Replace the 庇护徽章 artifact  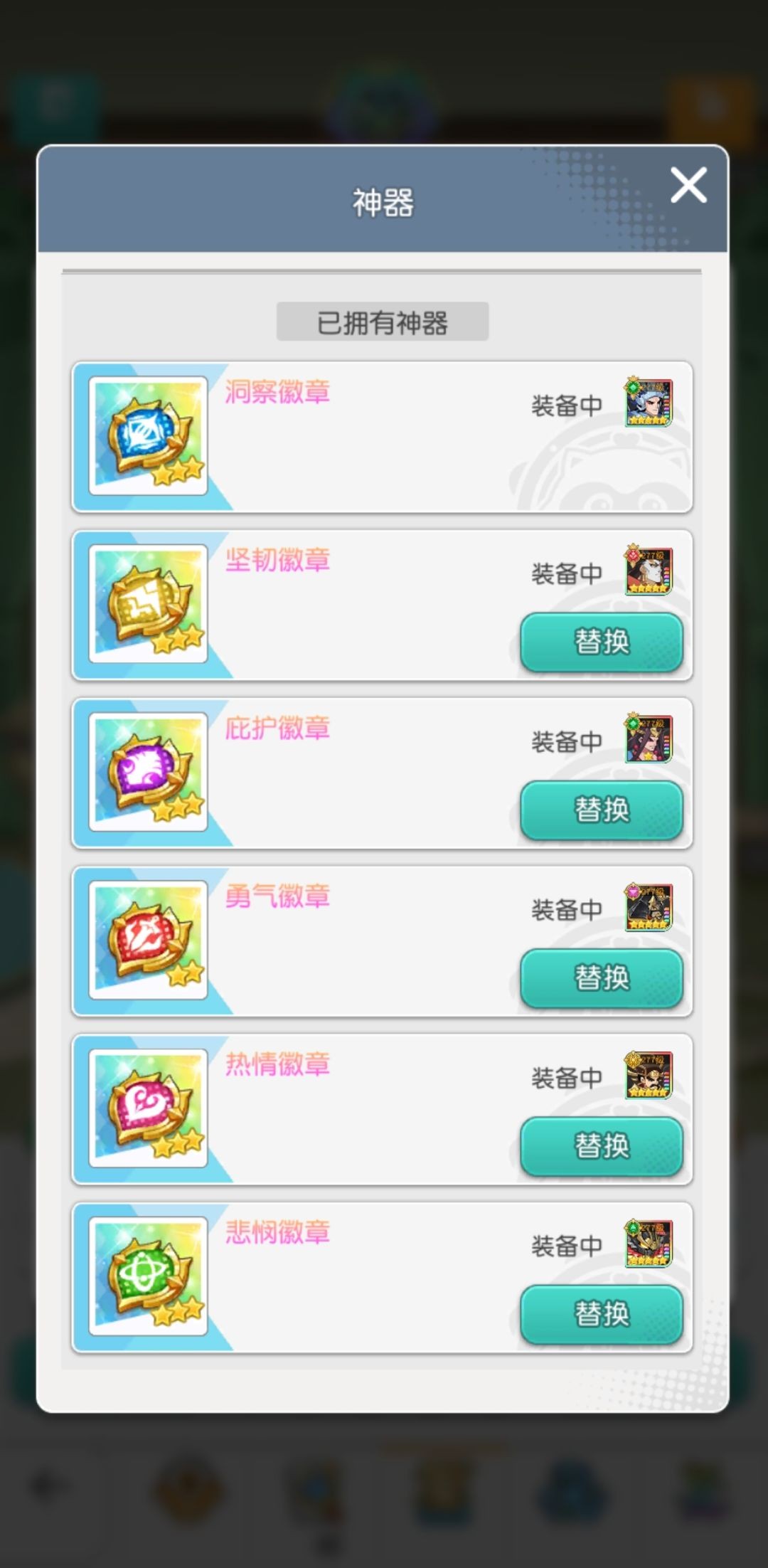[x=602, y=810]
